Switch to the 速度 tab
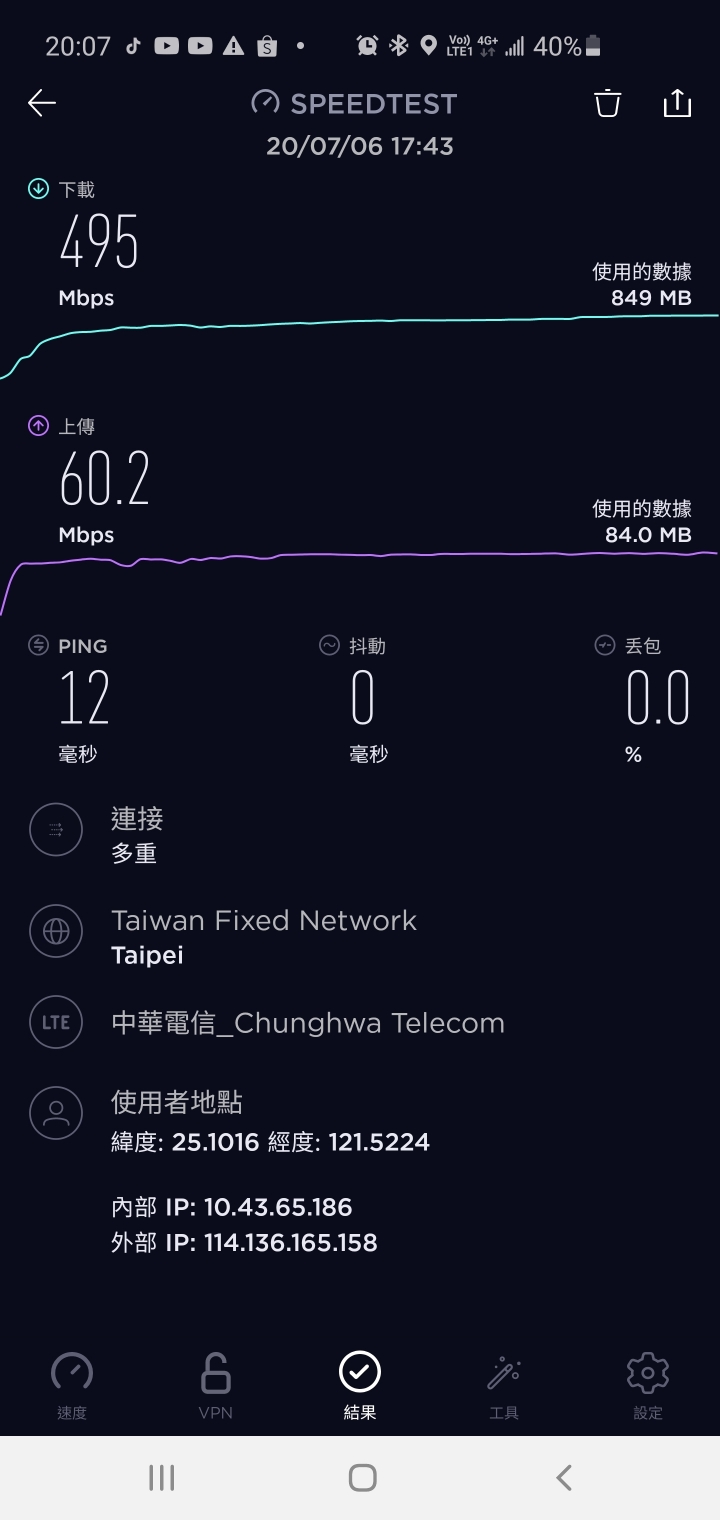The width and height of the screenshot is (720, 1520). coord(72,1386)
